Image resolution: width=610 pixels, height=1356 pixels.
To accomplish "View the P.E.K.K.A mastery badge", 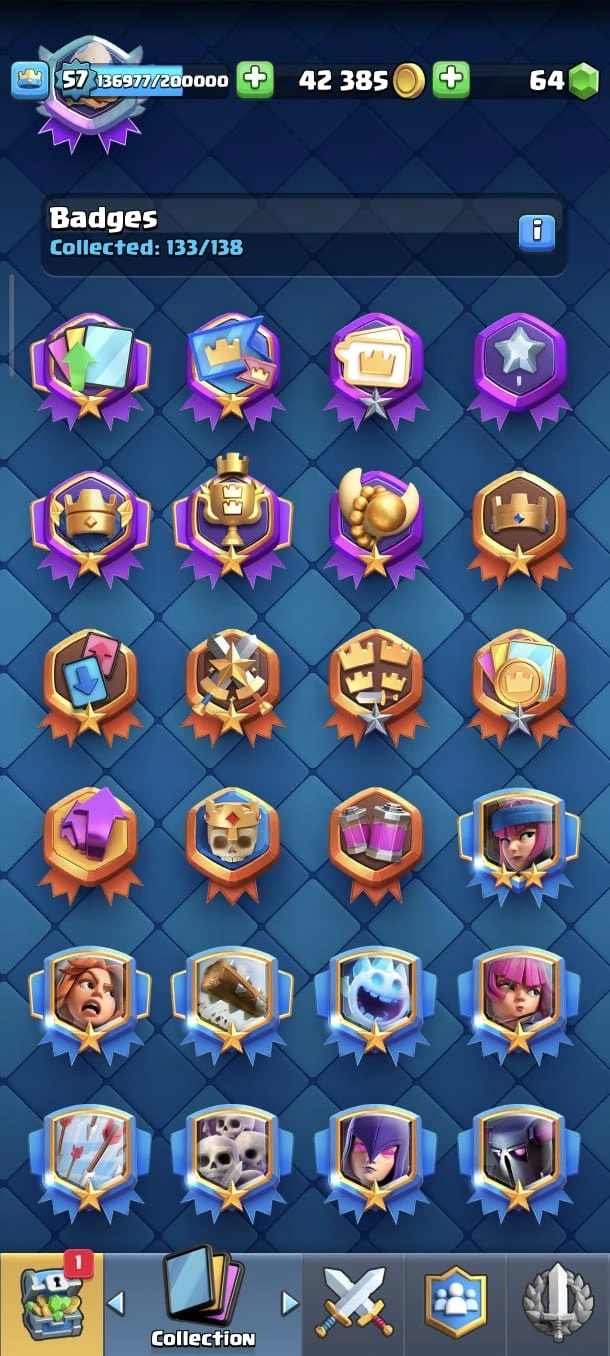I will tap(518, 1155).
